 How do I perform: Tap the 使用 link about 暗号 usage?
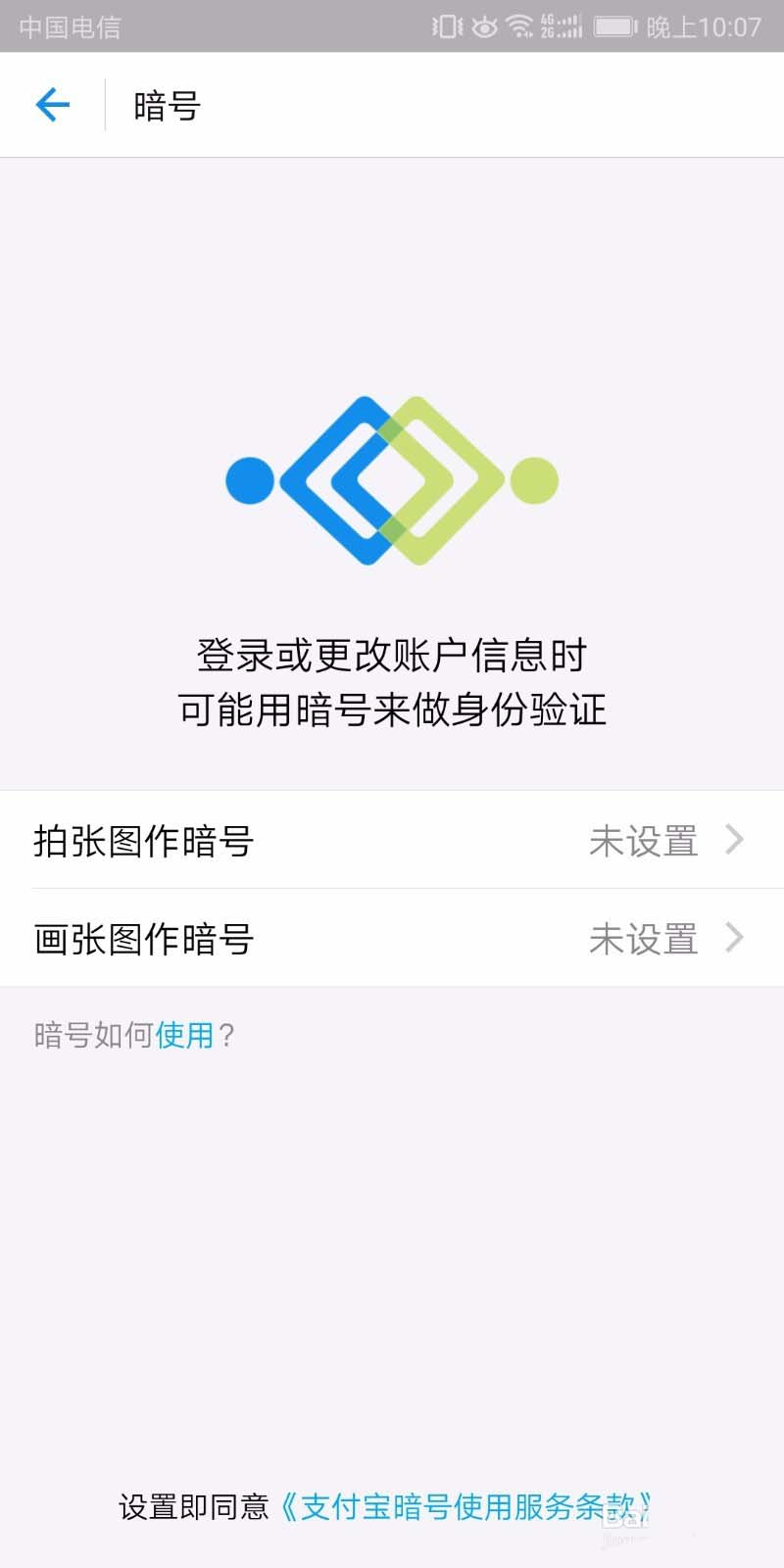point(184,1035)
